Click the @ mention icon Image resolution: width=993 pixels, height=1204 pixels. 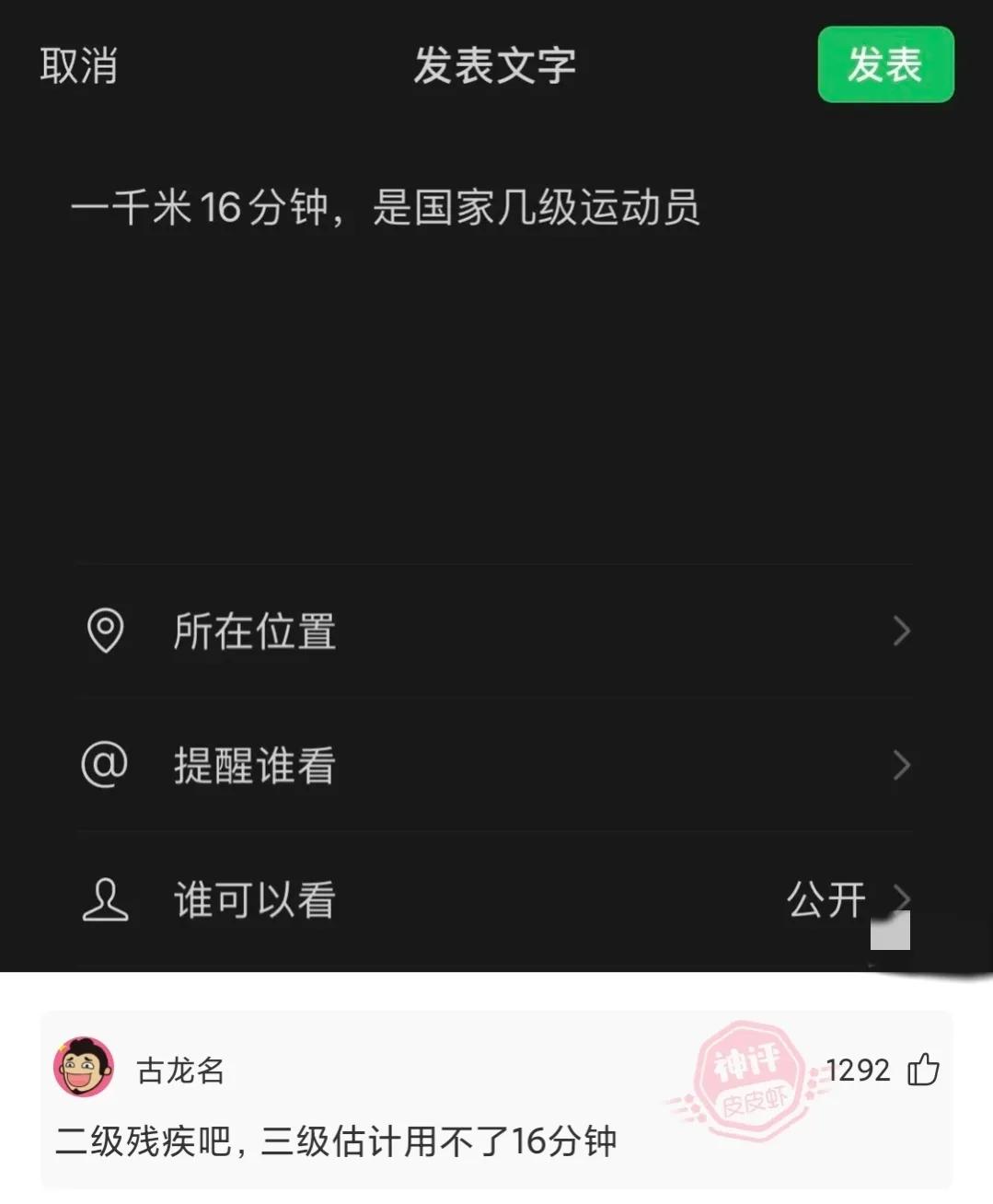click(104, 765)
